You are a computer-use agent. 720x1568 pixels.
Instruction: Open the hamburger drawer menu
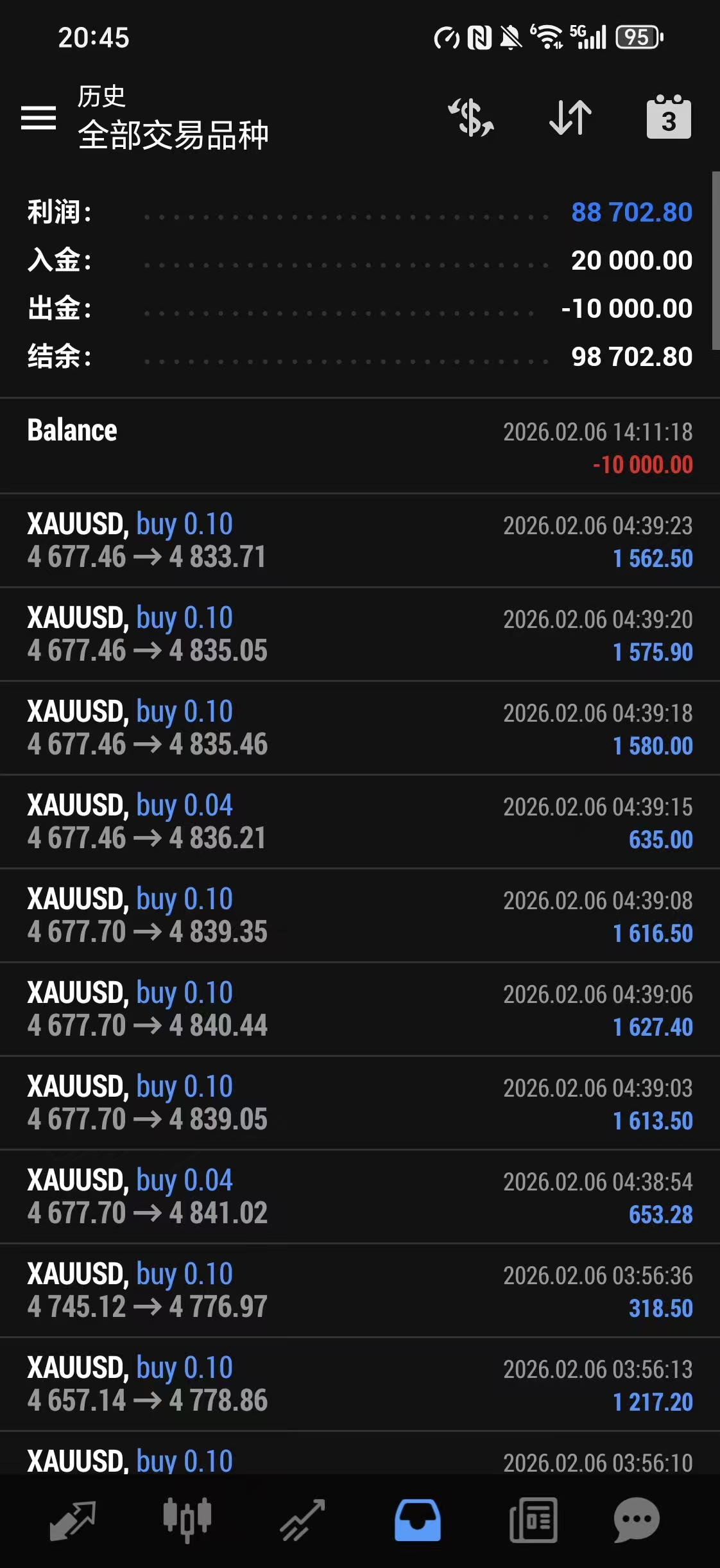coord(39,118)
